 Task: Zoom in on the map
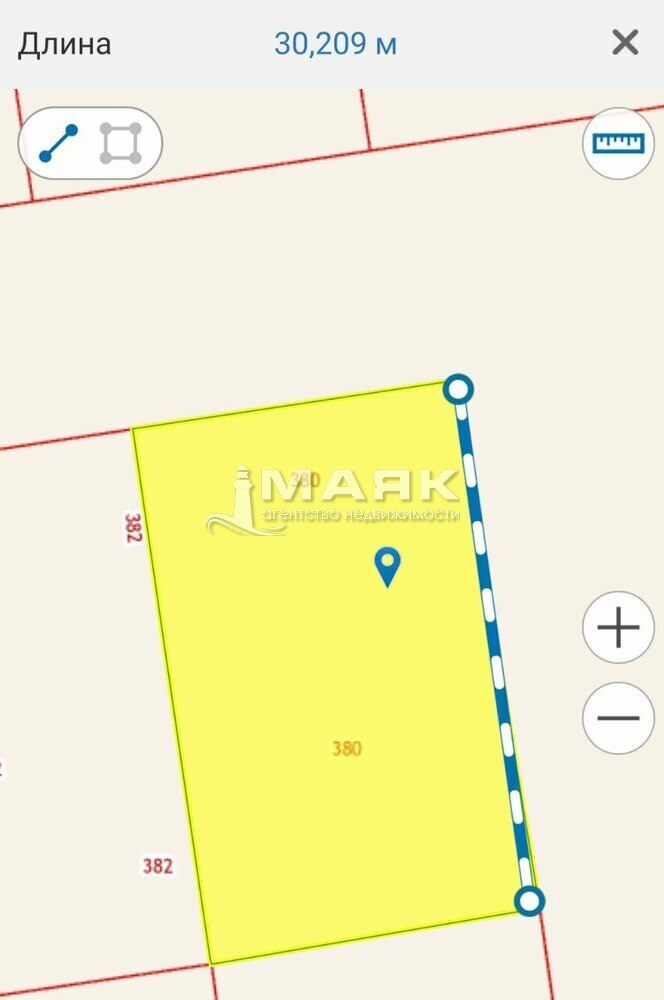618,628
